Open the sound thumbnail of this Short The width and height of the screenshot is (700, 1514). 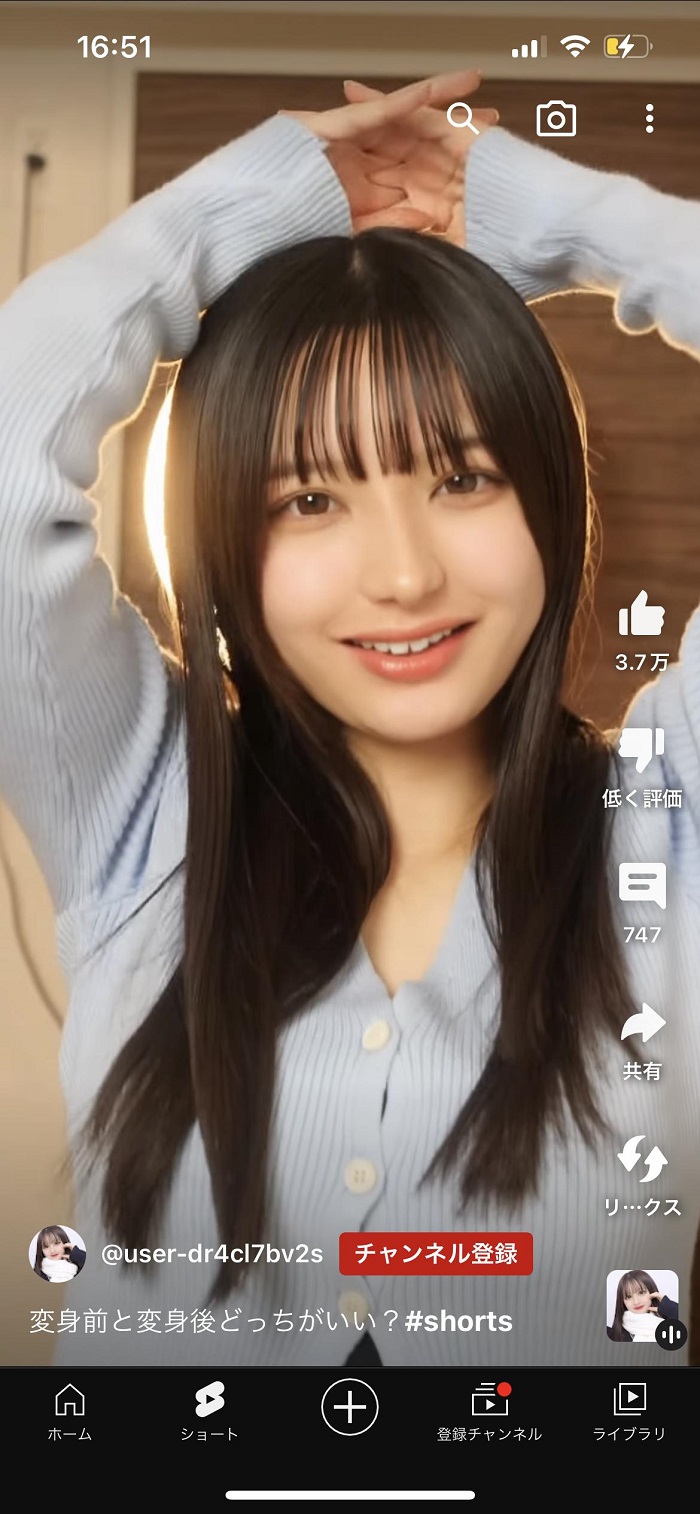tap(642, 1305)
